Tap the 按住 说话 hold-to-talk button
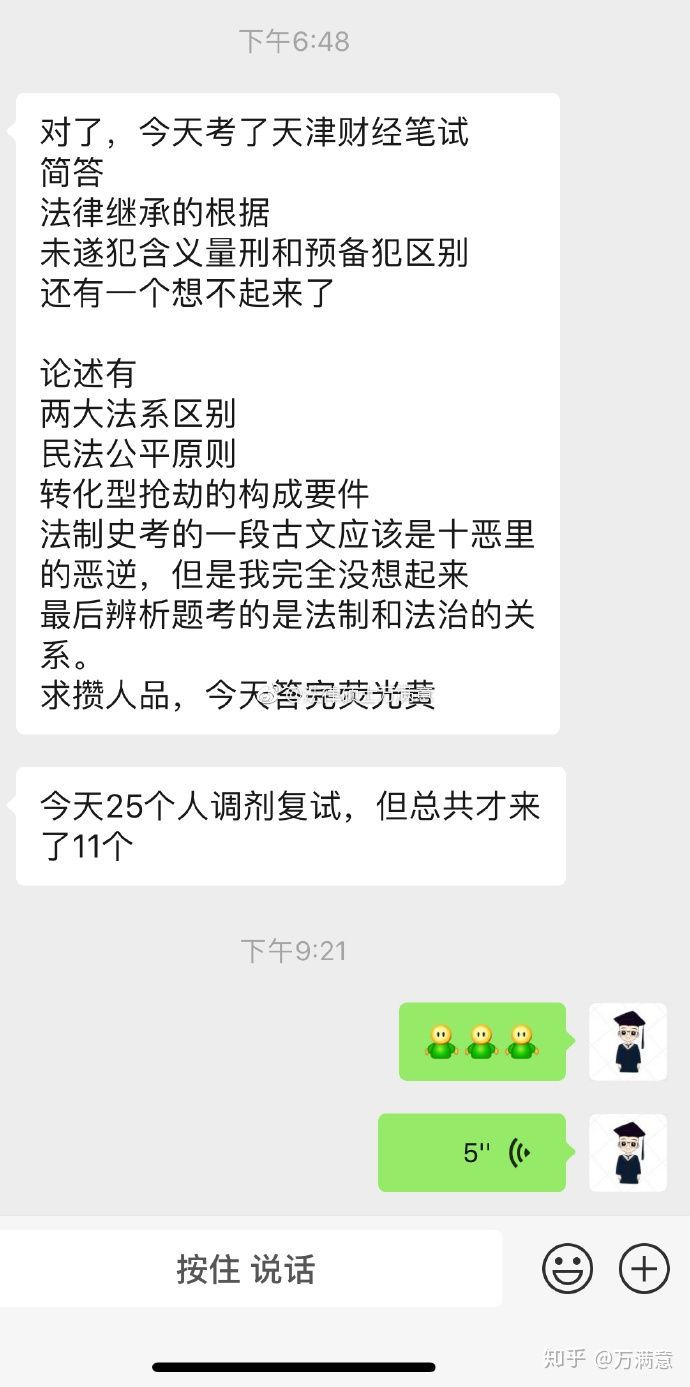This screenshot has width=690, height=1387. tap(247, 1269)
